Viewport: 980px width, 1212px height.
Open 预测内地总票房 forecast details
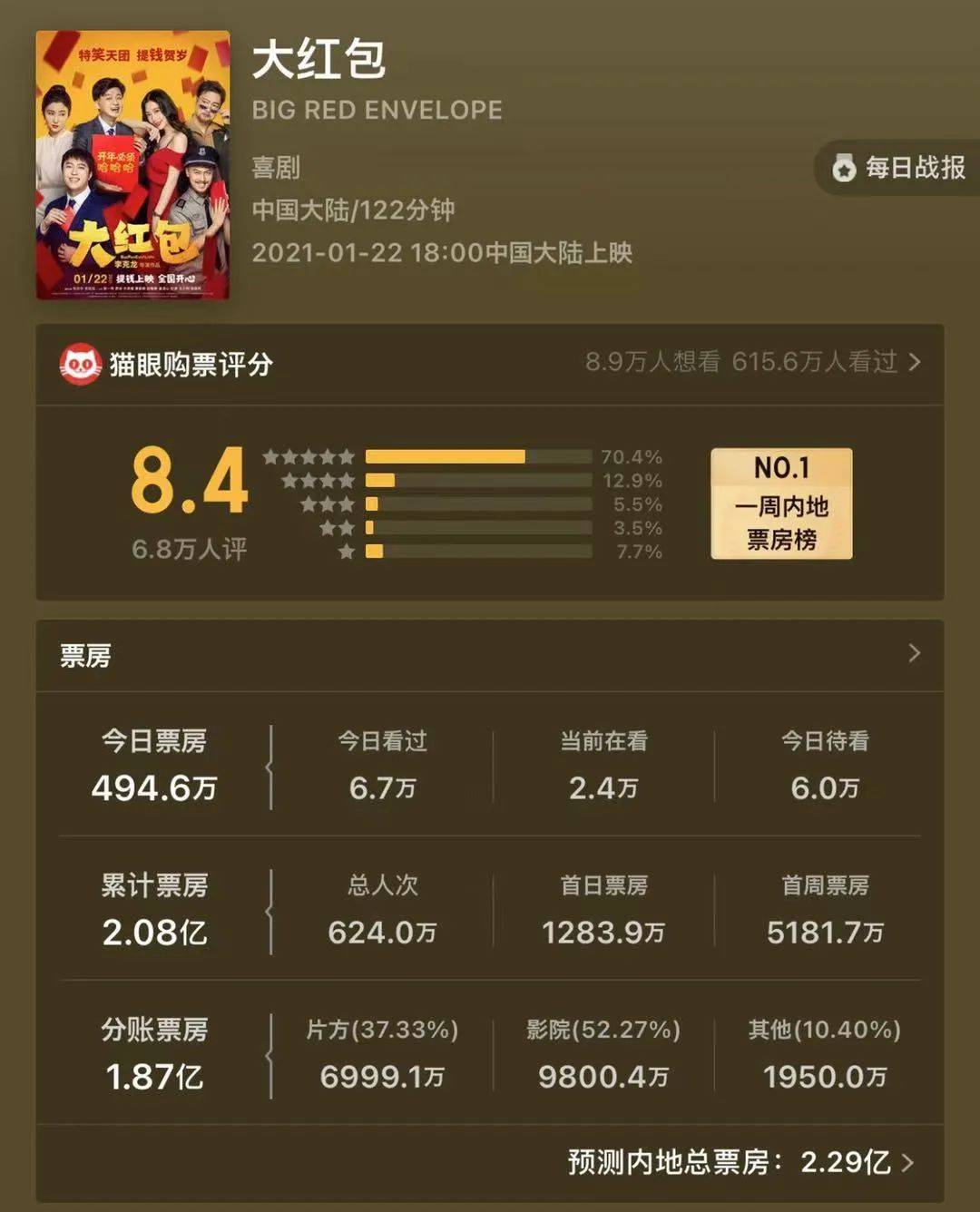[740, 1162]
